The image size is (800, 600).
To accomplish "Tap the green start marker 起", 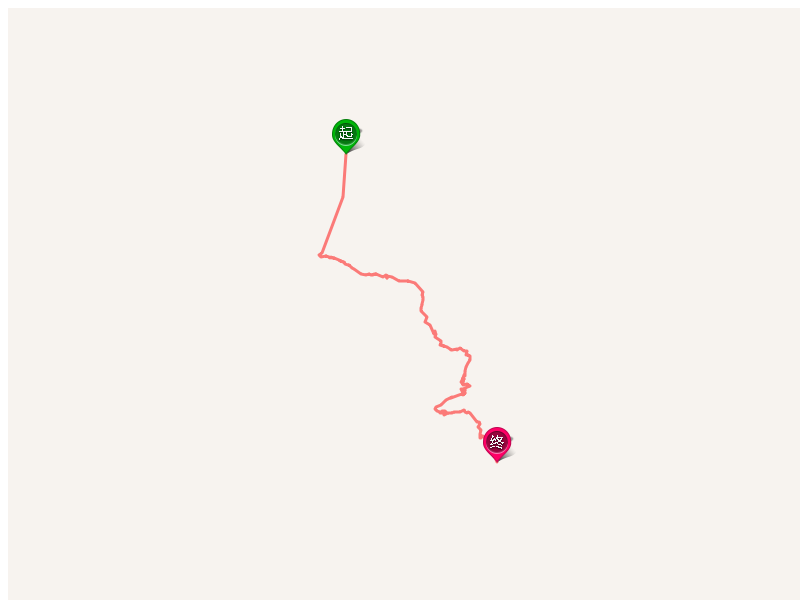I will pyautogui.click(x=346, y=134).
